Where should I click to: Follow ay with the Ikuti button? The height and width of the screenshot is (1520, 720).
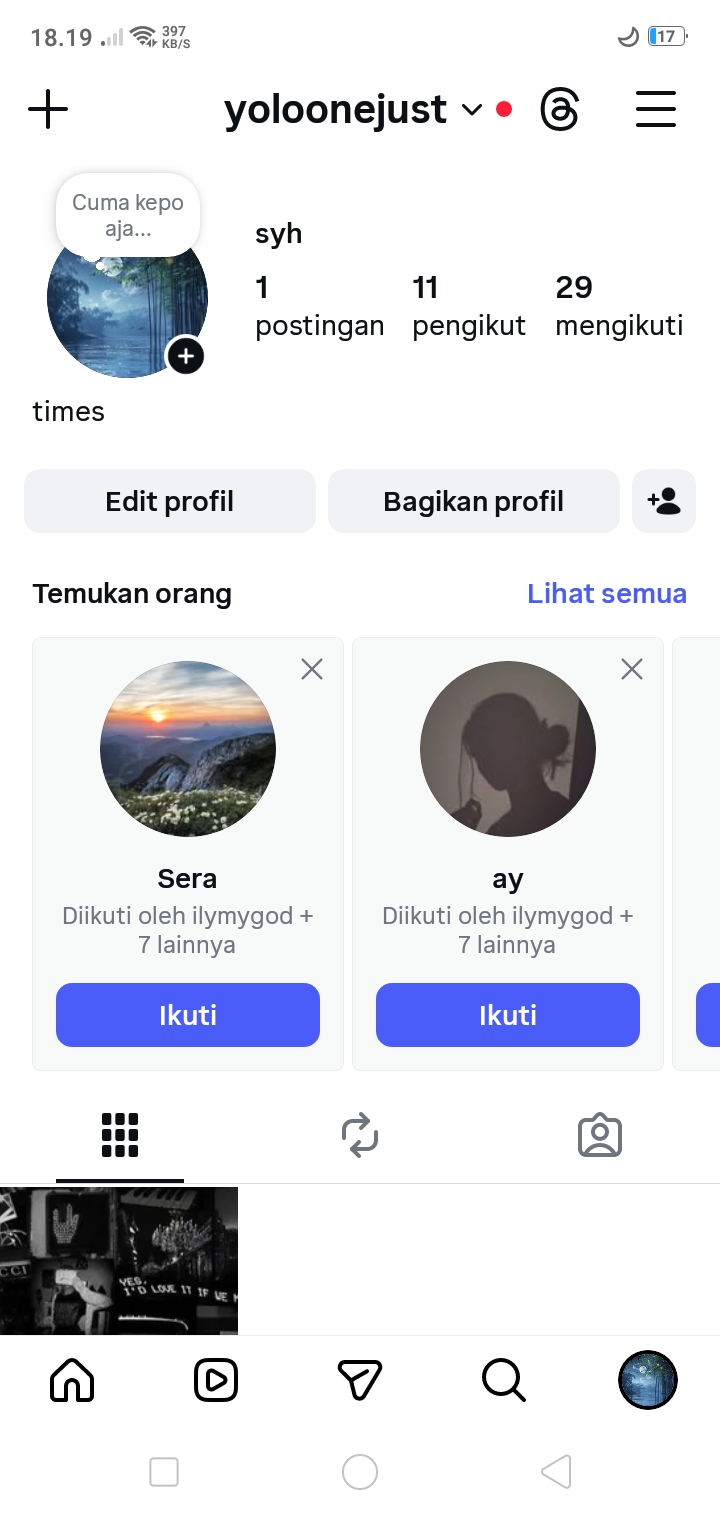[x=508, y=1015]
